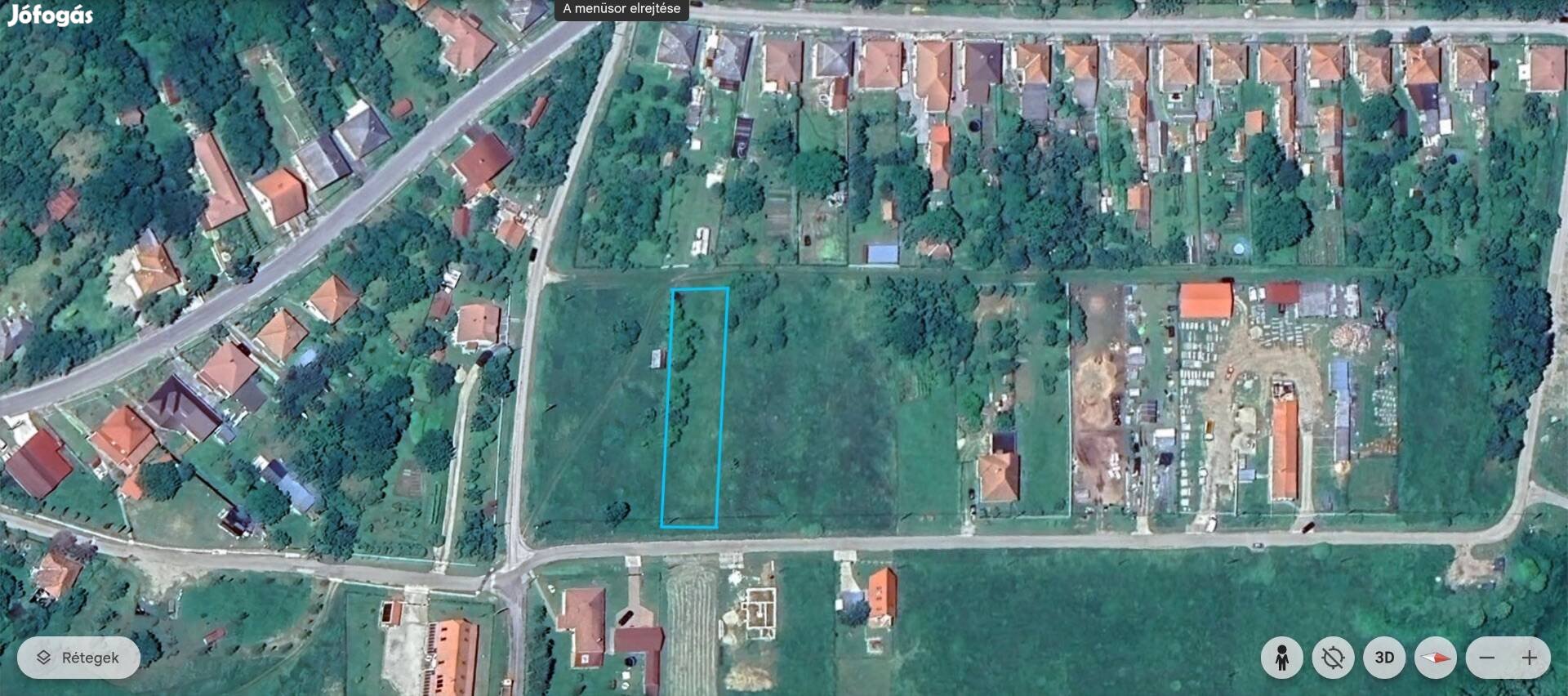Zoom out with the minus button
1568x696 pixels.
(x=1487, y=658)
